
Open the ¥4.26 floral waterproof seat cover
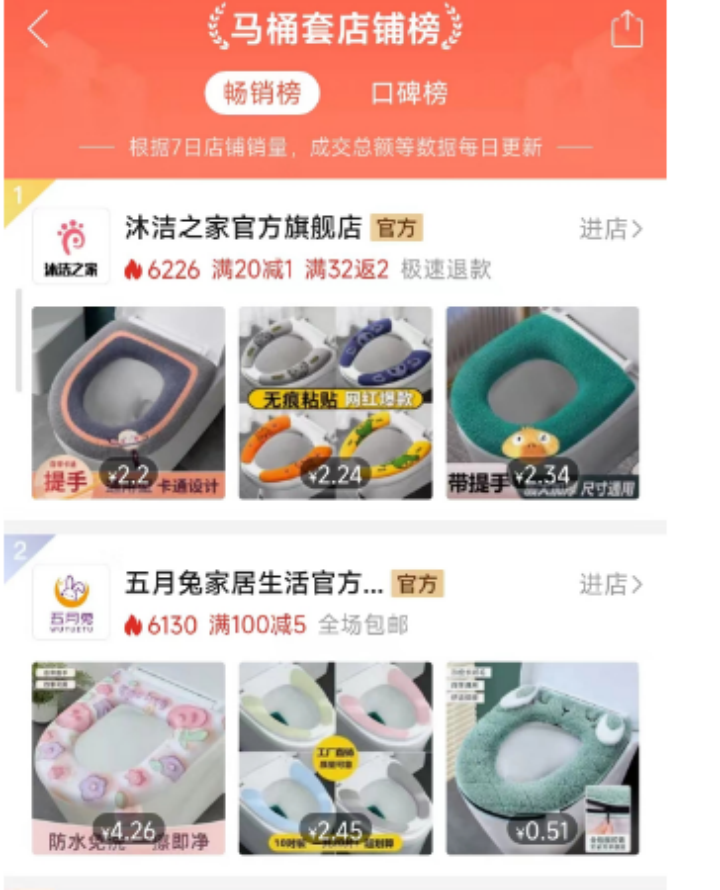(128, 758)
